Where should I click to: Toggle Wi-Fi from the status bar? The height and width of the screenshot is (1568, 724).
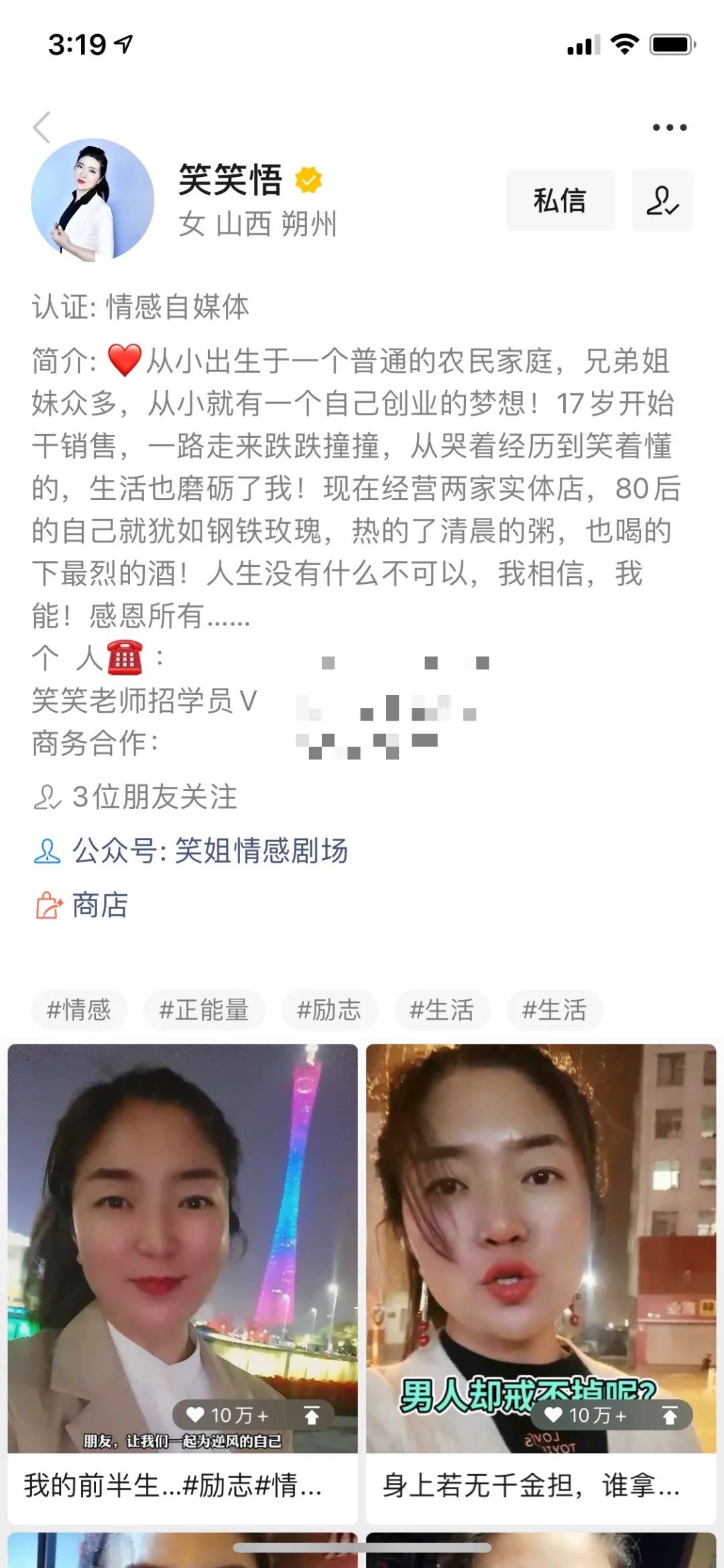coord(625,44)
